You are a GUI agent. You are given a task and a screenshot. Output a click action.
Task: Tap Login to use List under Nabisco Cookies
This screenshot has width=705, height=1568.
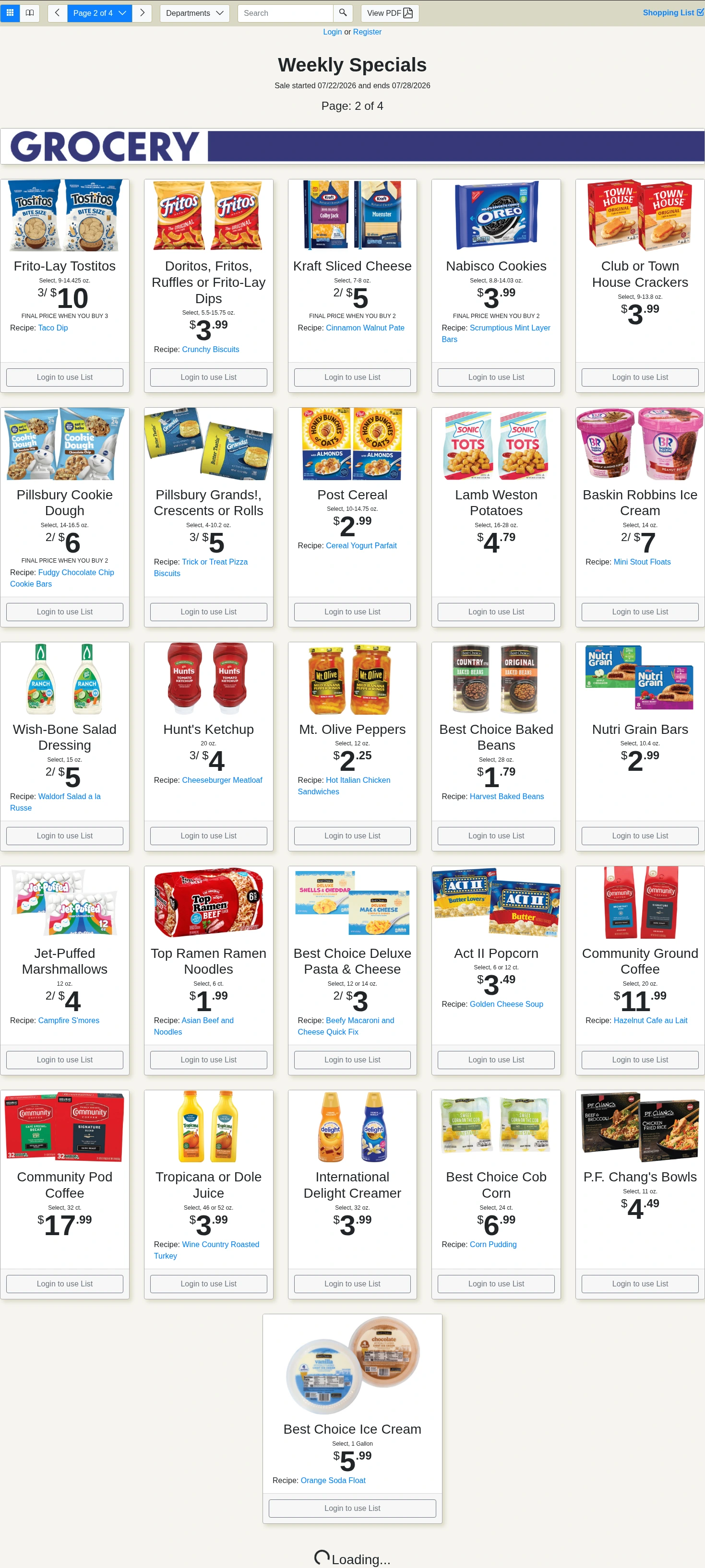pyautogui.click(x=496, y=377)
